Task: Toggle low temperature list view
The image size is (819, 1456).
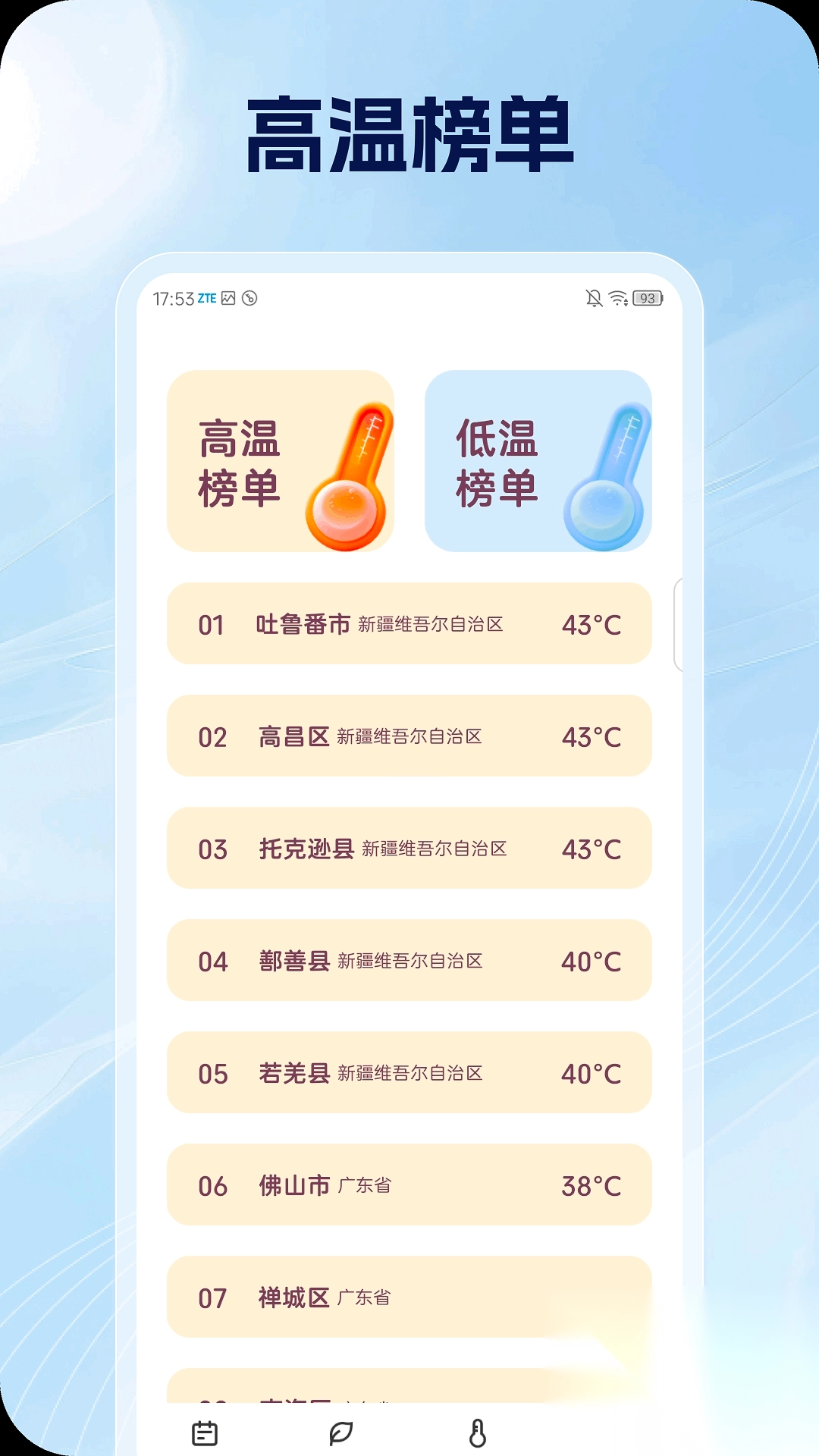Action: pos(536,460)
